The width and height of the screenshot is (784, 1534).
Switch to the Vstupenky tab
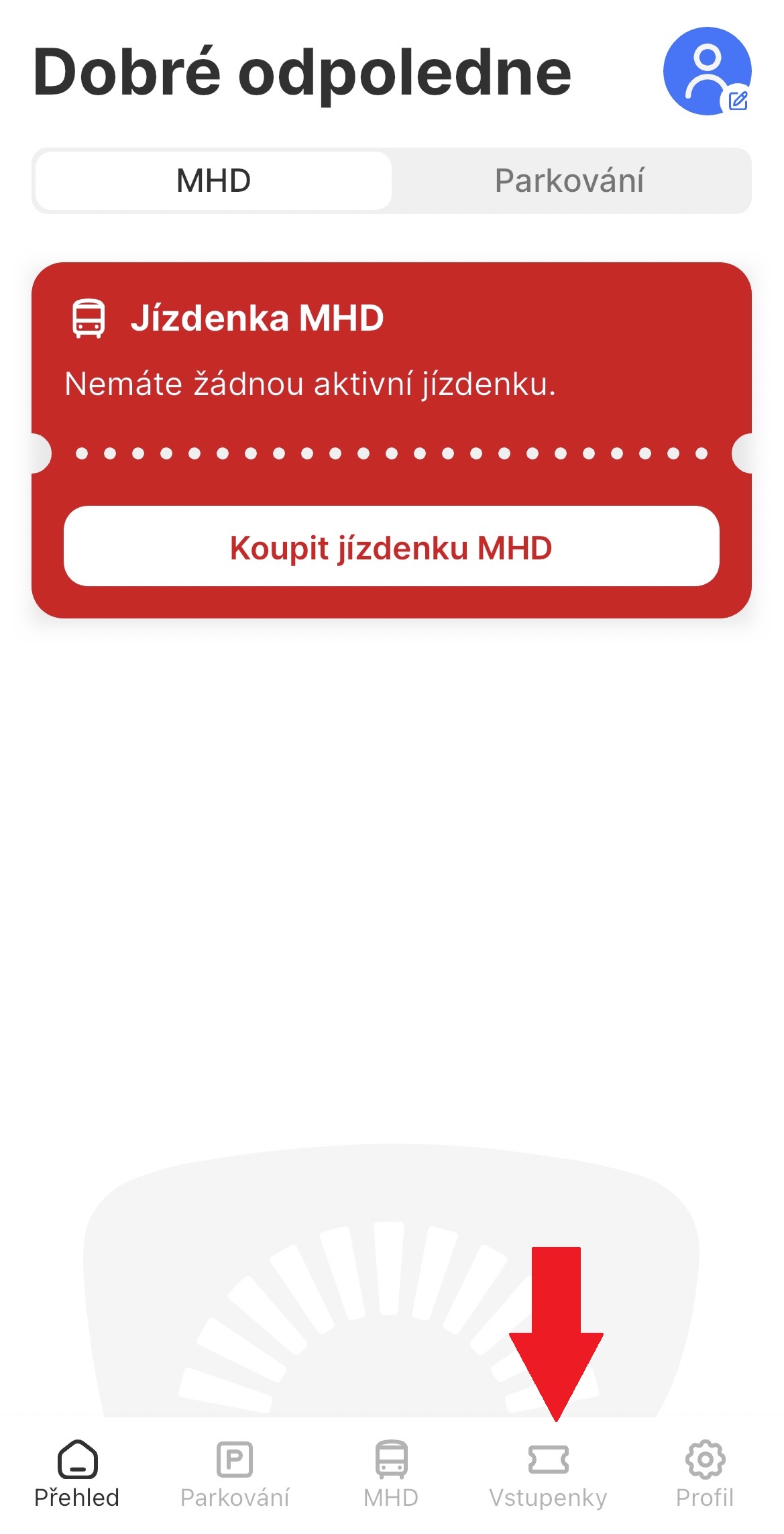pyautogui.click(x=548, y=1473)
